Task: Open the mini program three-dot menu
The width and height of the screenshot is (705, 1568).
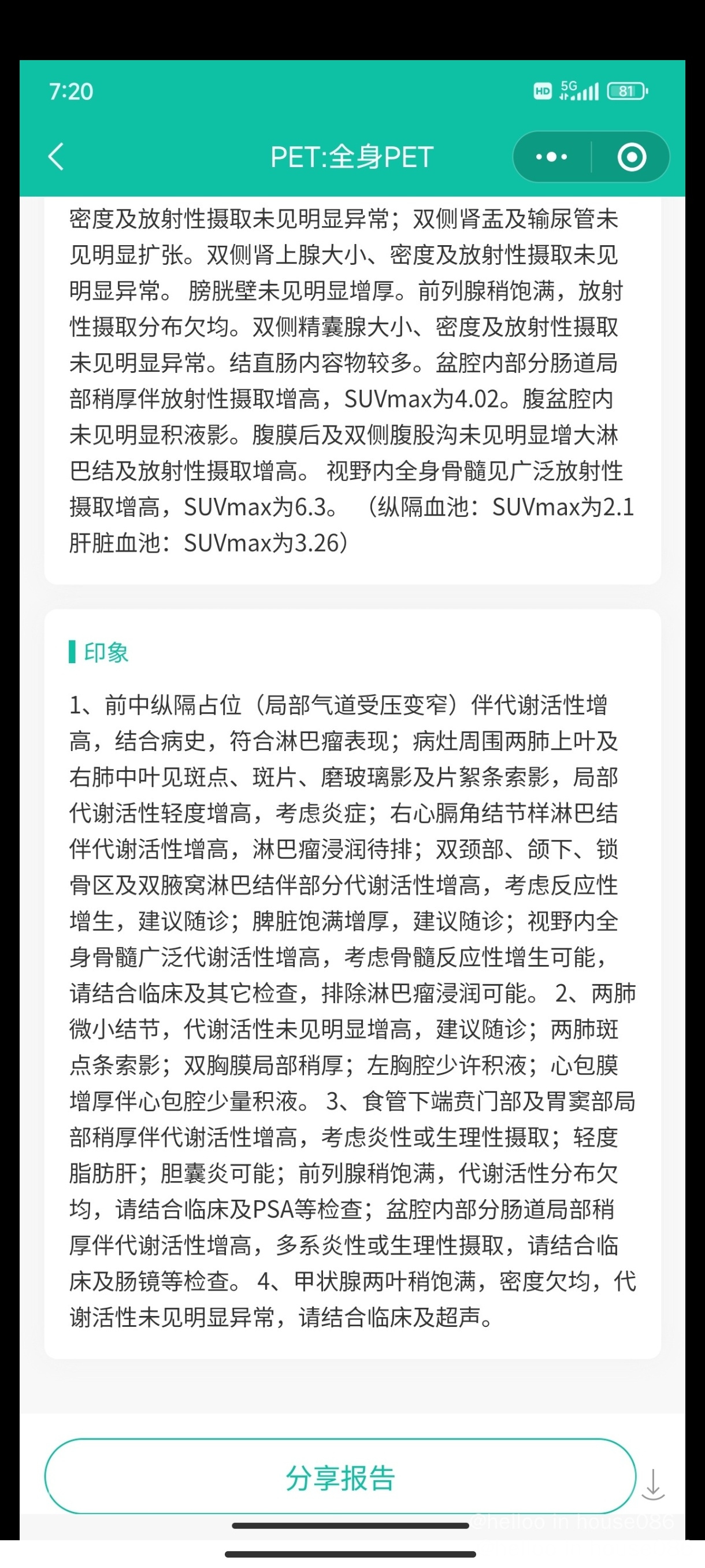Action: [x=552, y=157]
